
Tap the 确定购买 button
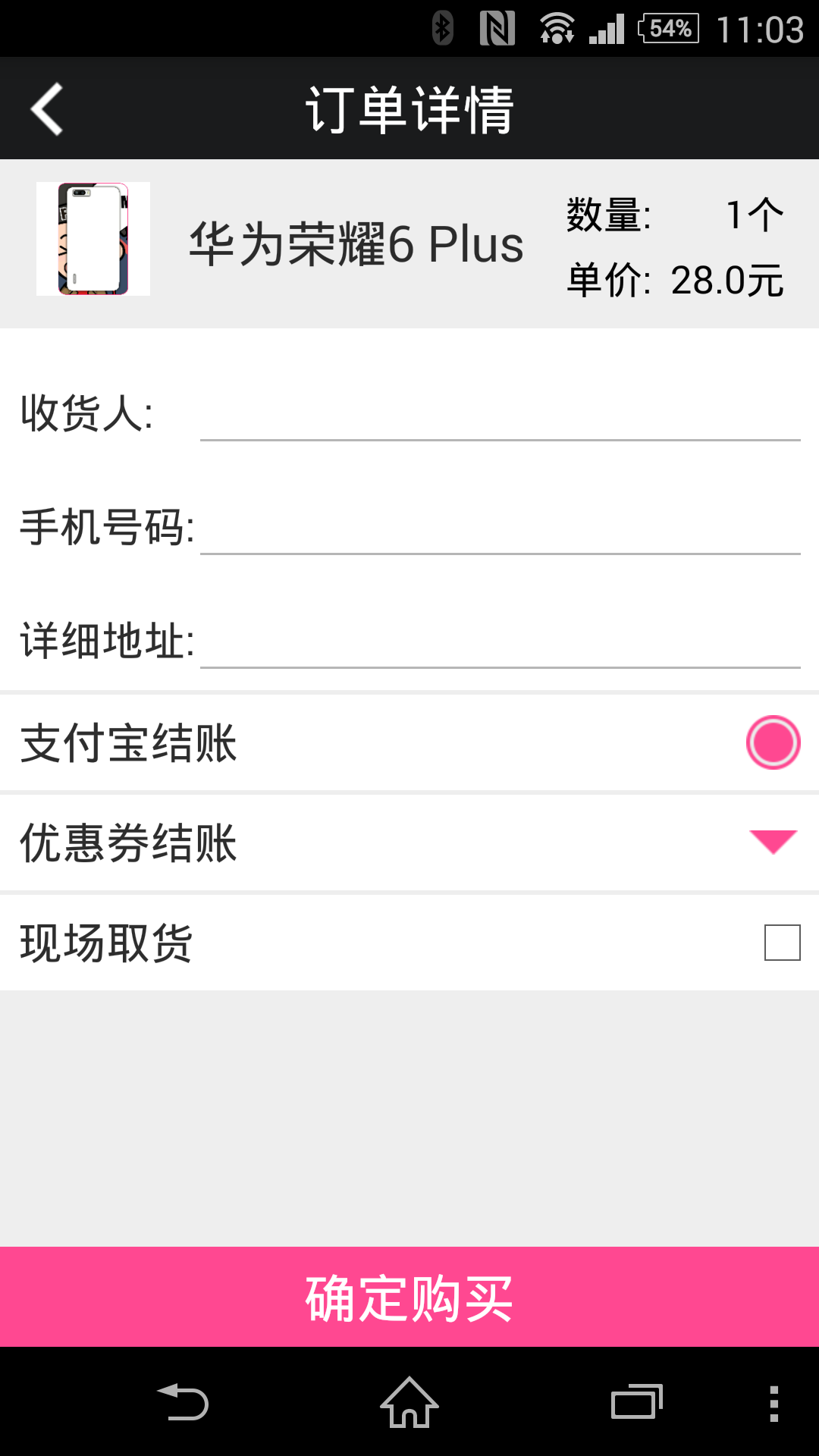coord(409,1298)
